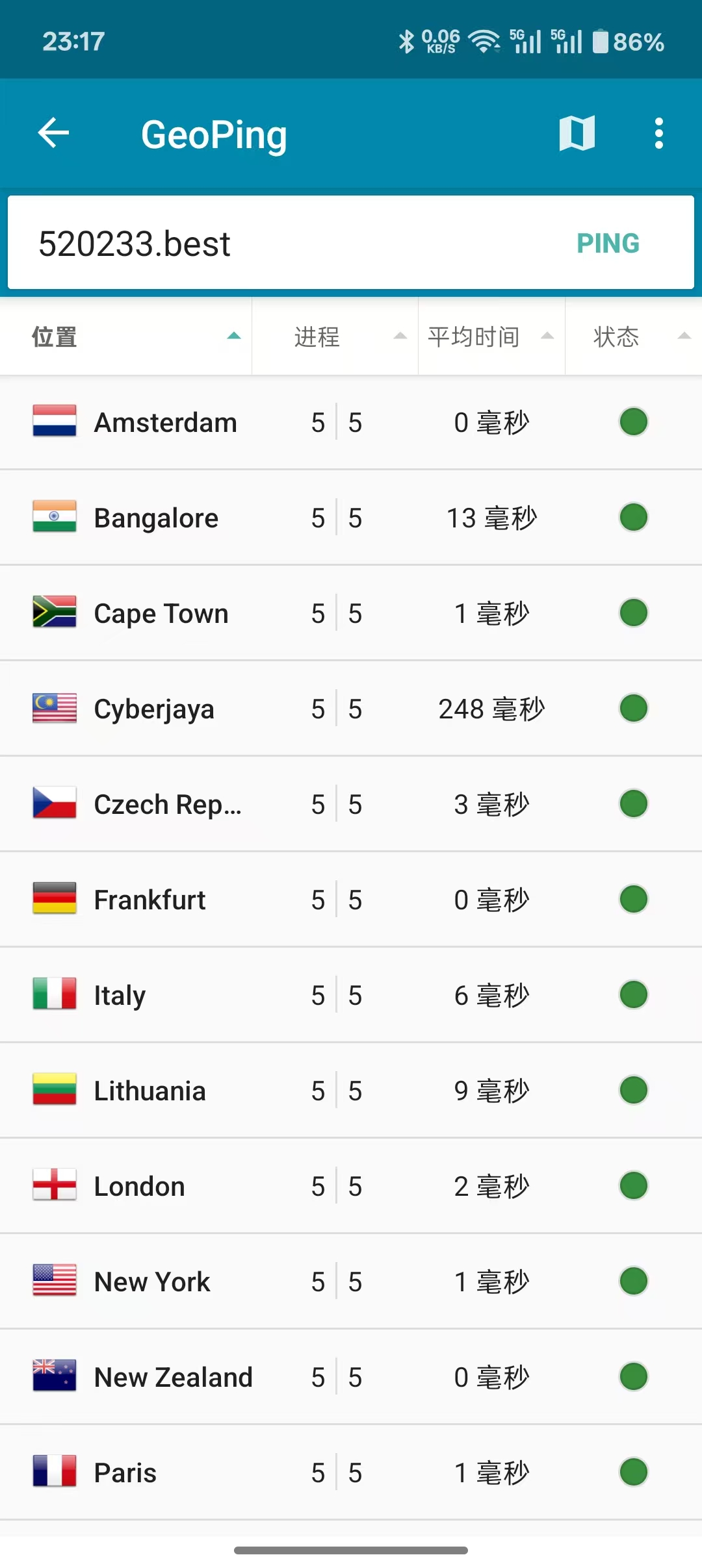Open the Frankfurt ping result

tap(351, 900)
